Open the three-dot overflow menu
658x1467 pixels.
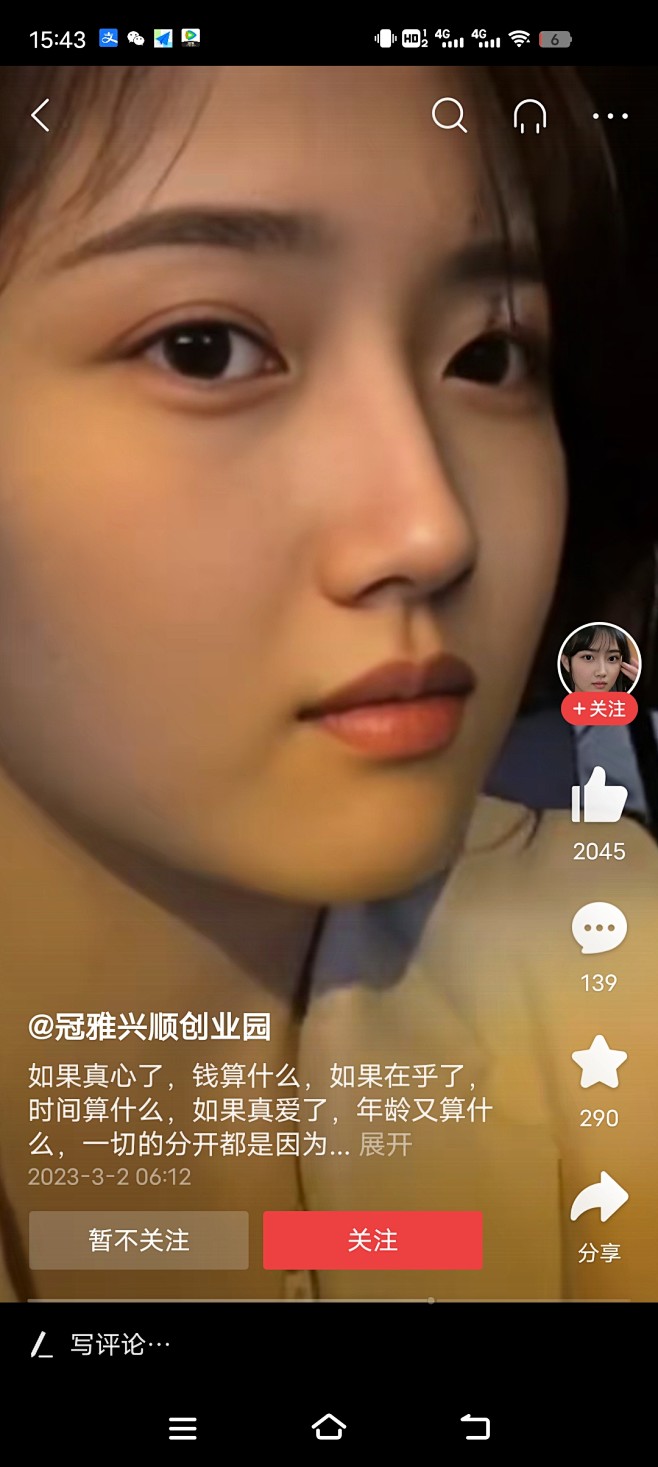[610, 116]
